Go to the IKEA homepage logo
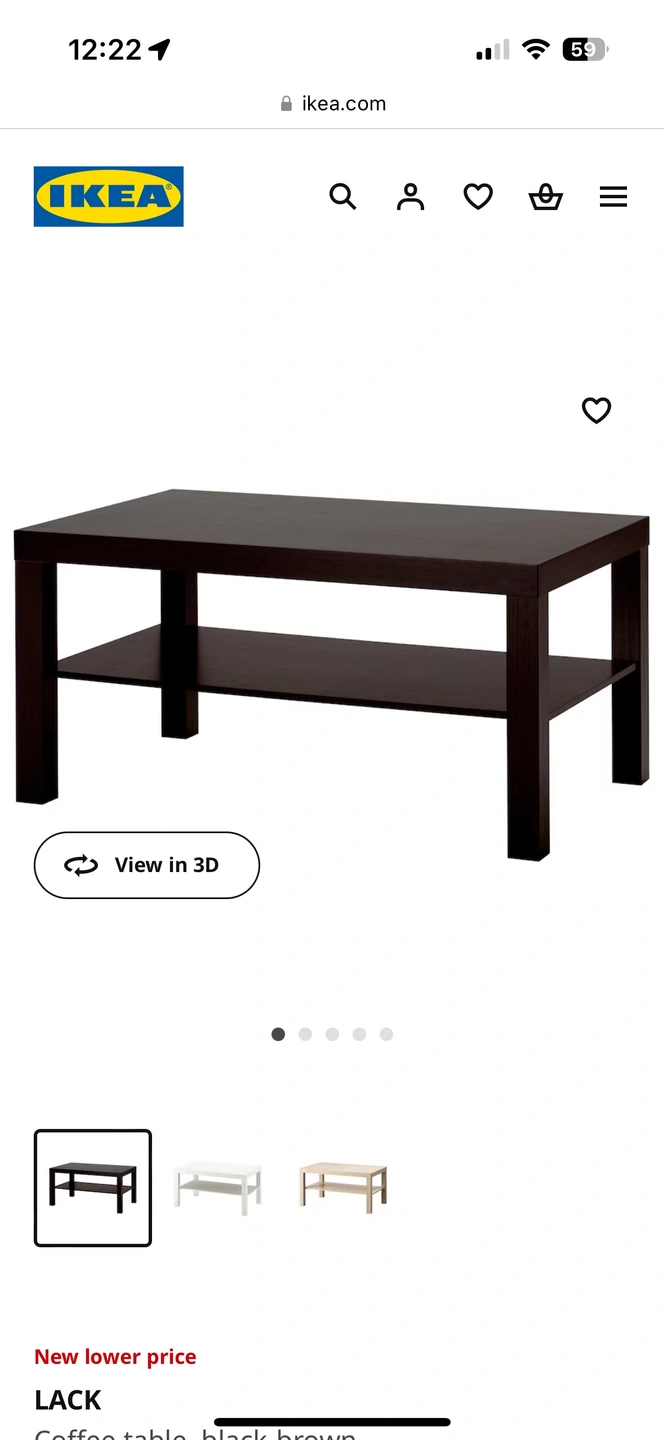The image size is (664, 1440). 109,197
